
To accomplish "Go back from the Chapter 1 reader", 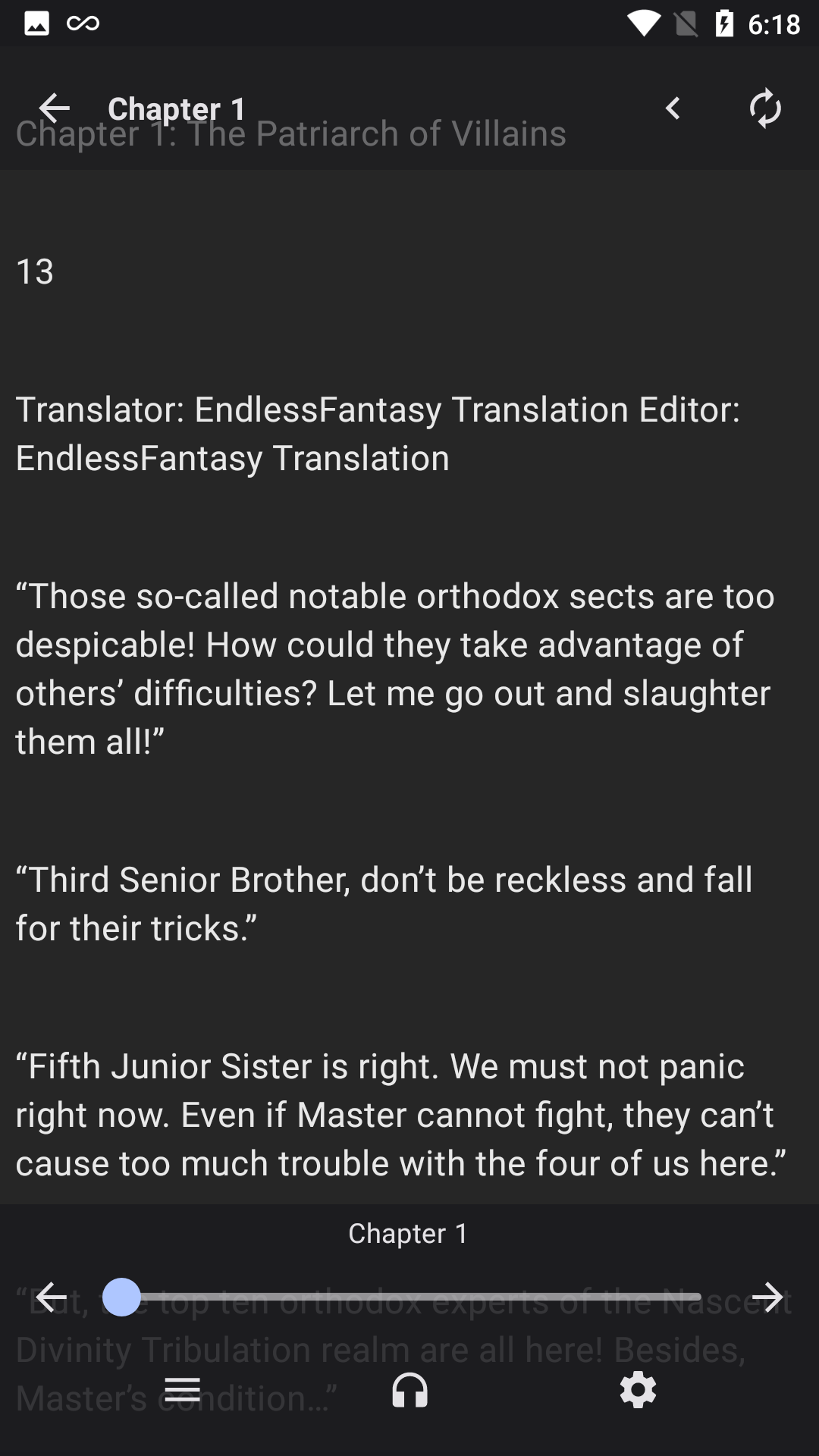I will coord(54,108).
